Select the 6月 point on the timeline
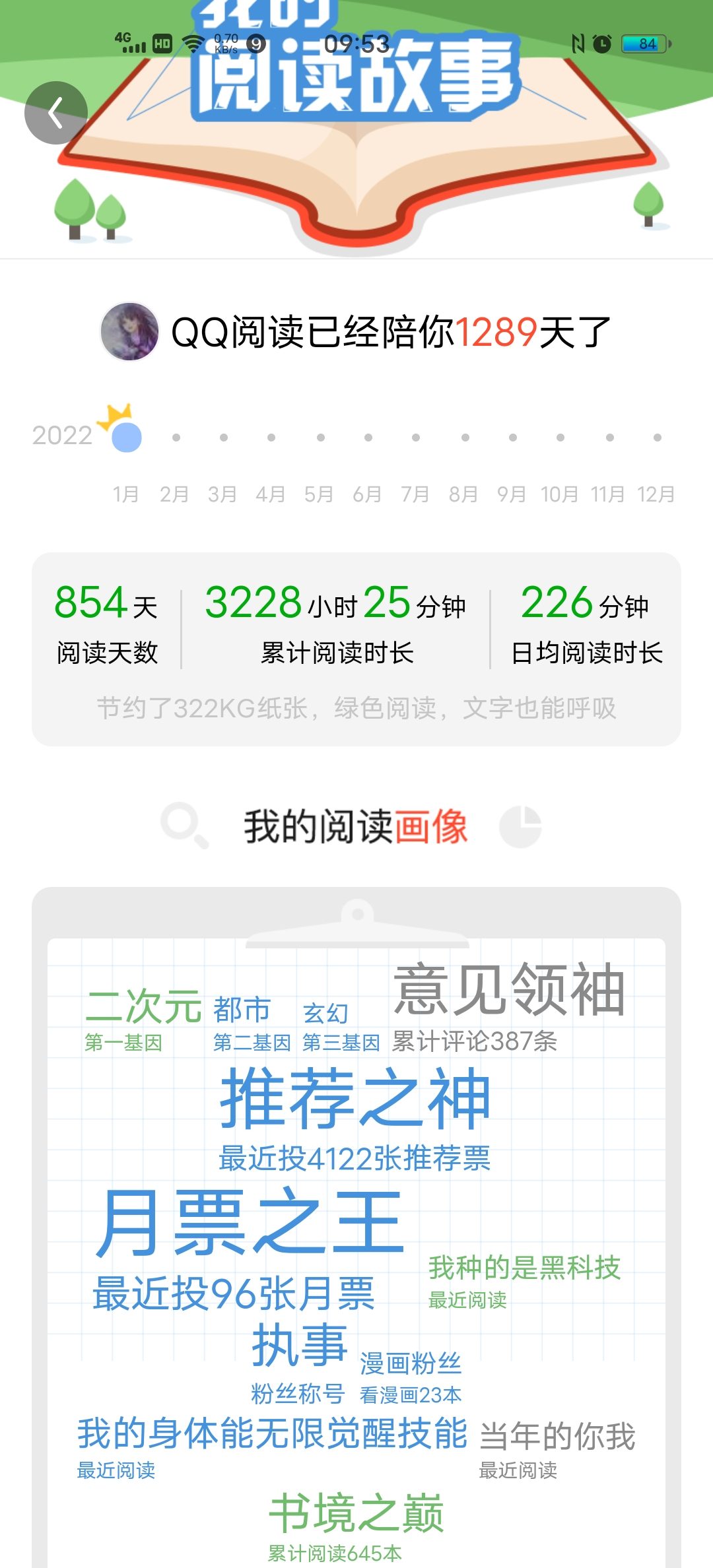The image size is (713, 1568). tap(368, 438)
